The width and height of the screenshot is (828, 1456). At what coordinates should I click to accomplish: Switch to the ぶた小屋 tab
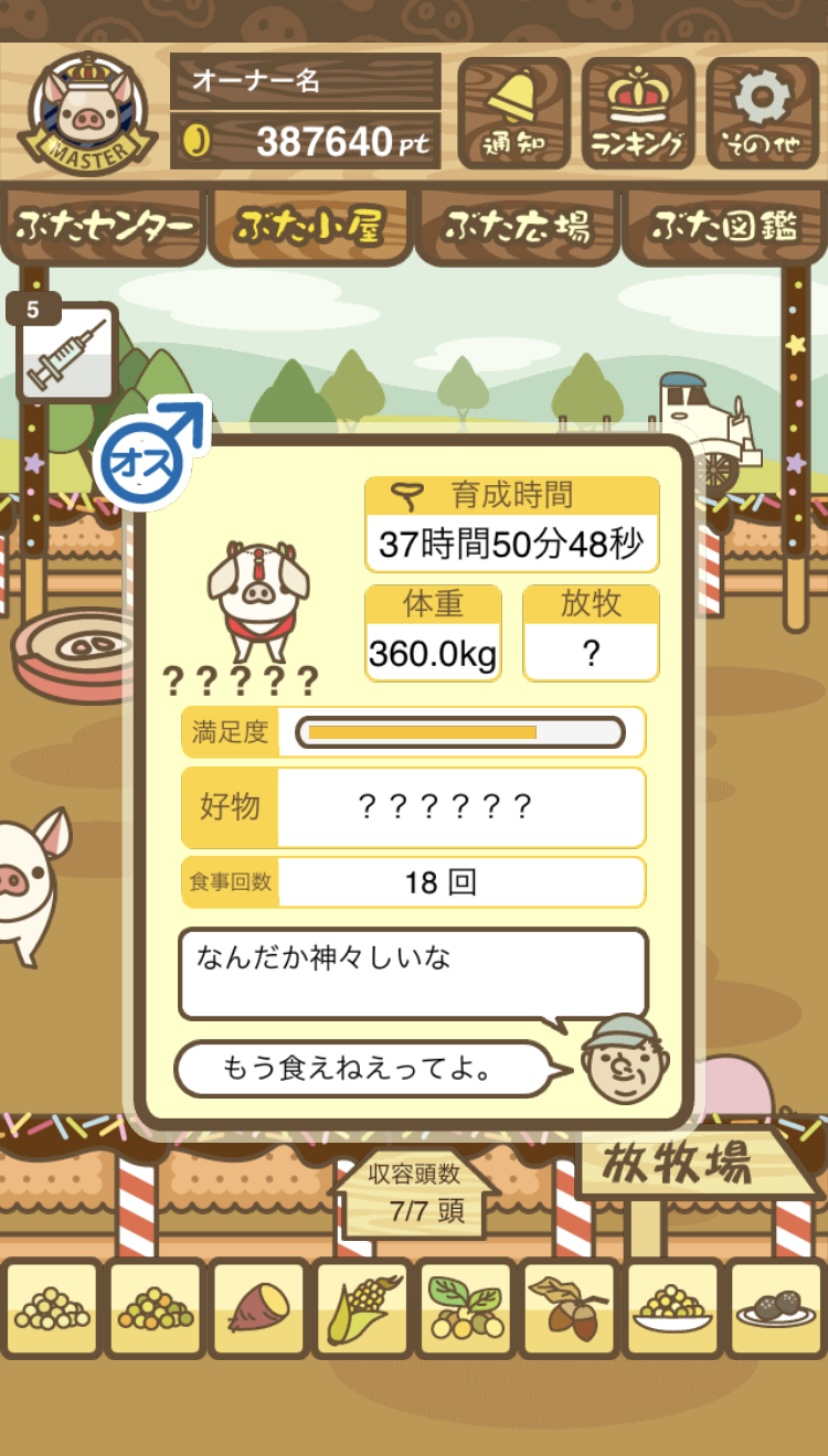coord(310,227)
